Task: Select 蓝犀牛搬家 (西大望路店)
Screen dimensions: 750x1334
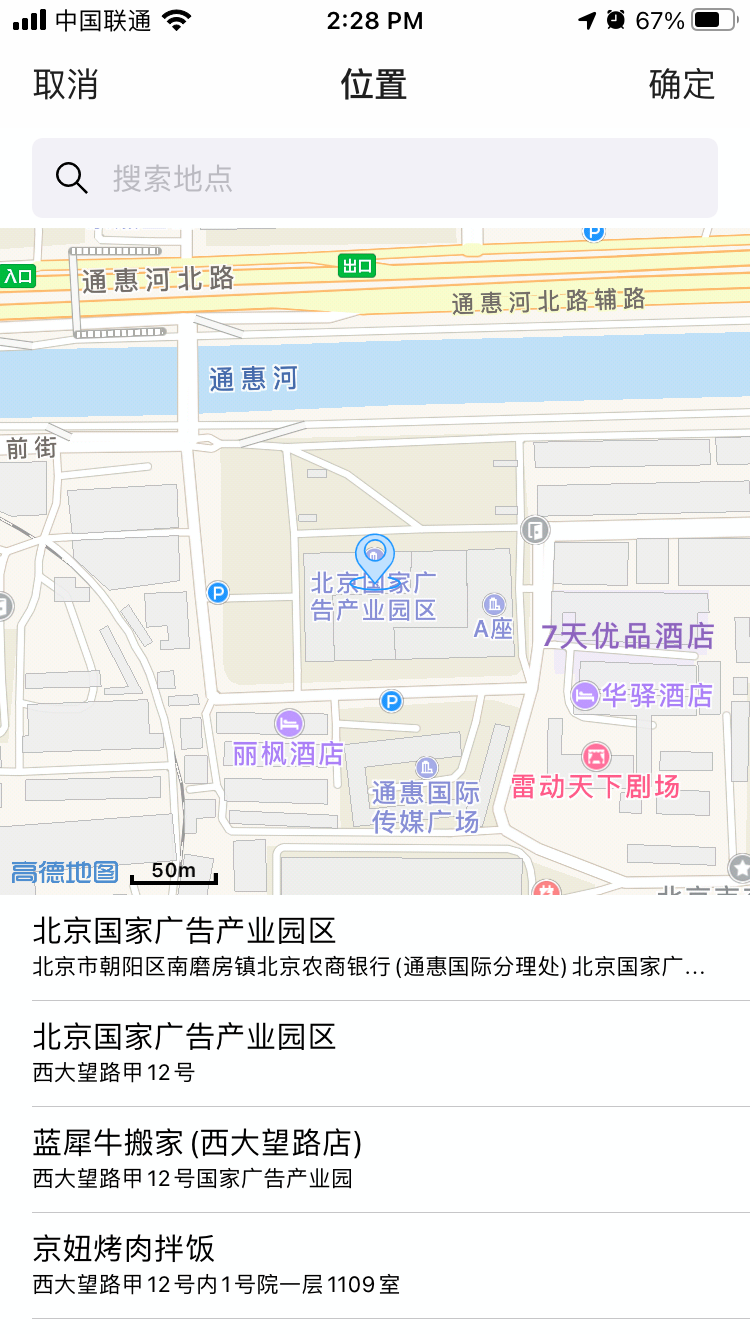Action: pos(375,1159)
